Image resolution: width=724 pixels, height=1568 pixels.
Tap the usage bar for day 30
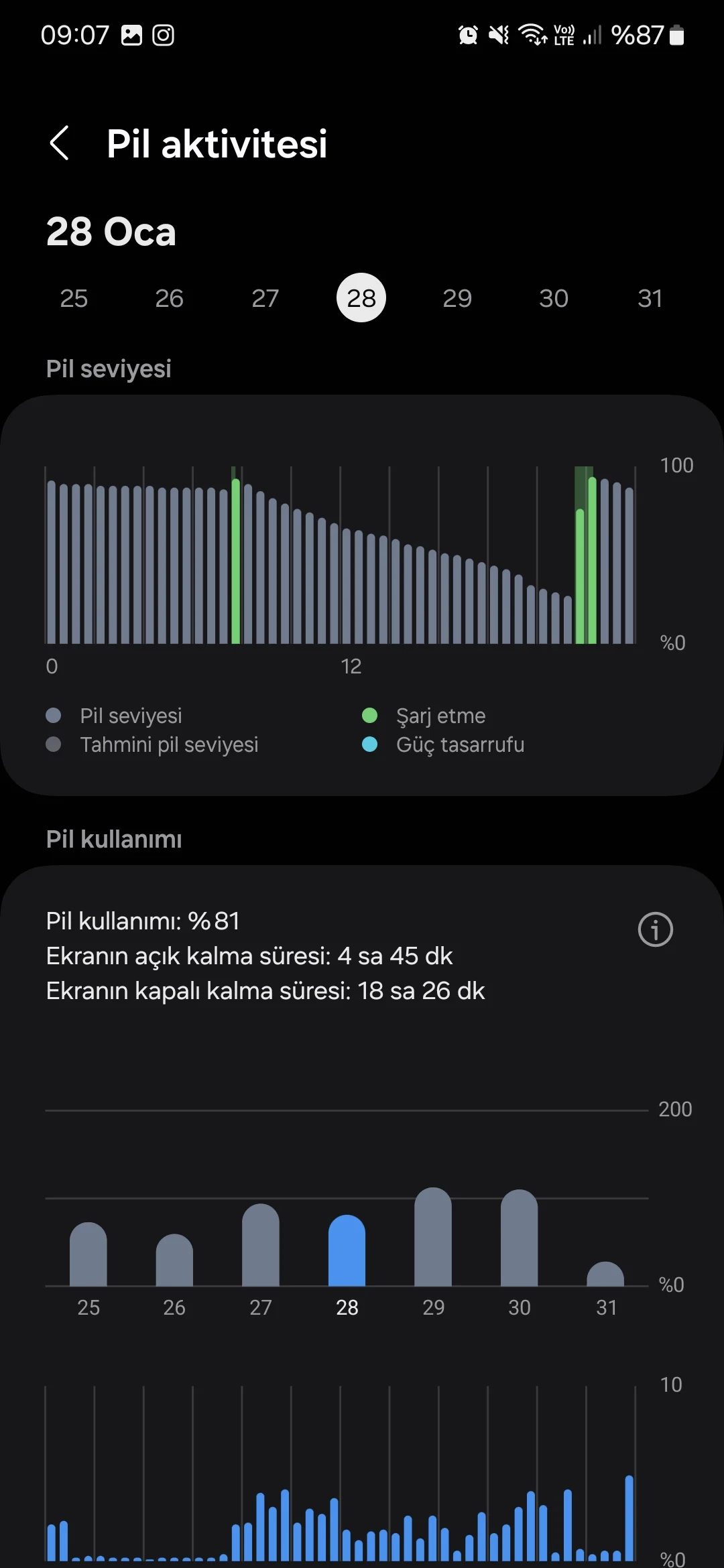click(520, 1238)
